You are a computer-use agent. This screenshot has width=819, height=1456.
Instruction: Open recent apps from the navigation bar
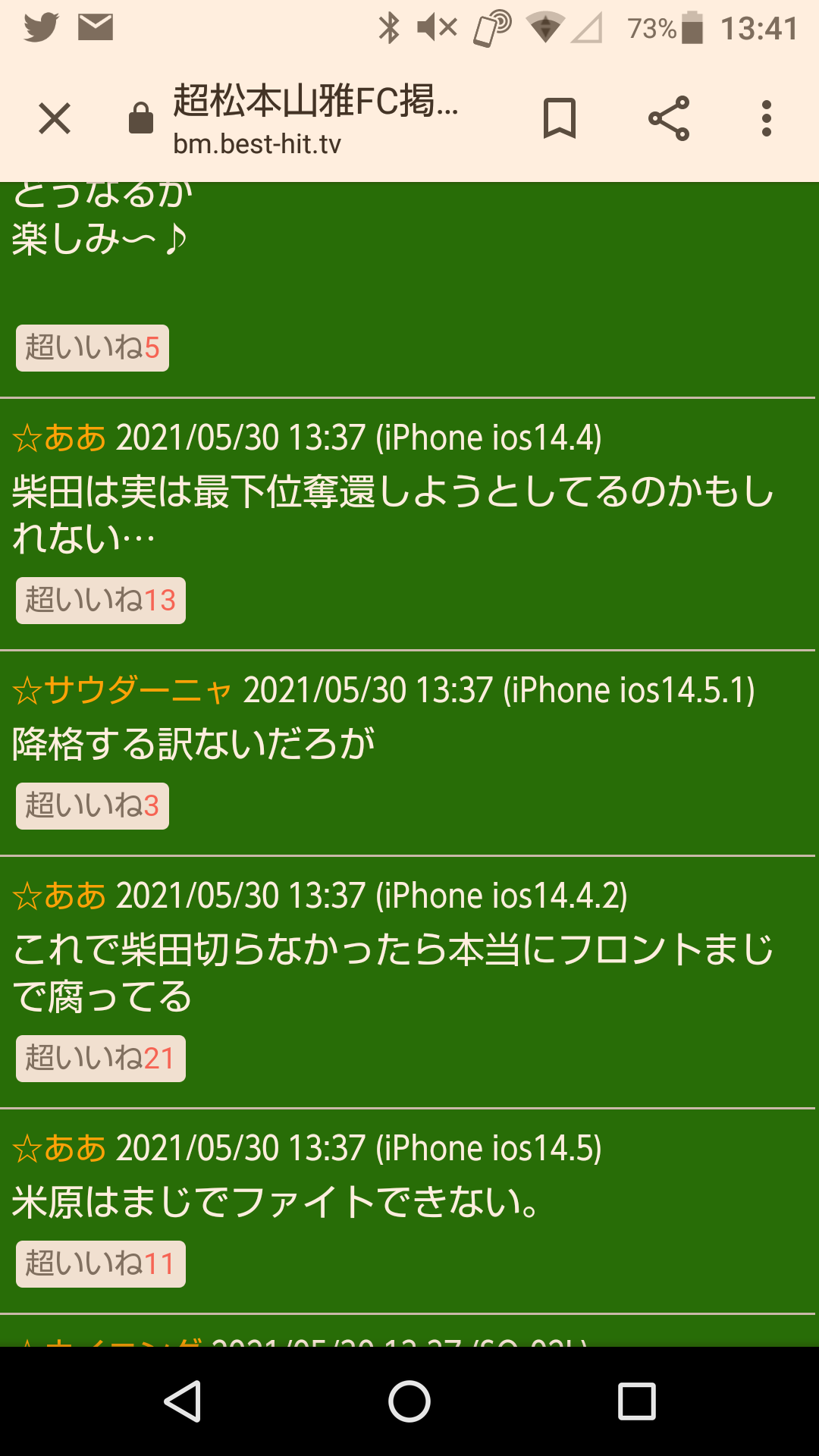coord(636,1401)
